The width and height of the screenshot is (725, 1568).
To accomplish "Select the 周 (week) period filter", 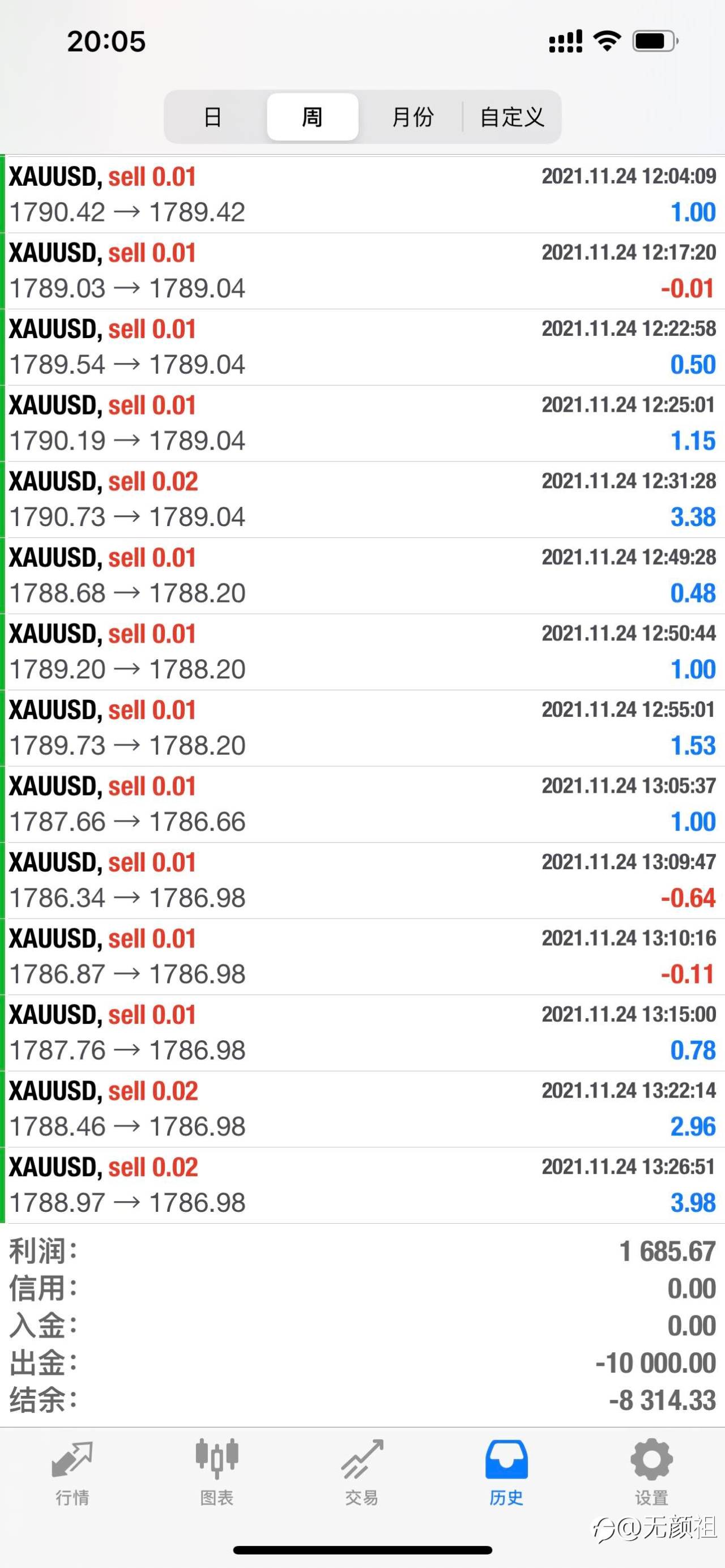I will point(312,116).
